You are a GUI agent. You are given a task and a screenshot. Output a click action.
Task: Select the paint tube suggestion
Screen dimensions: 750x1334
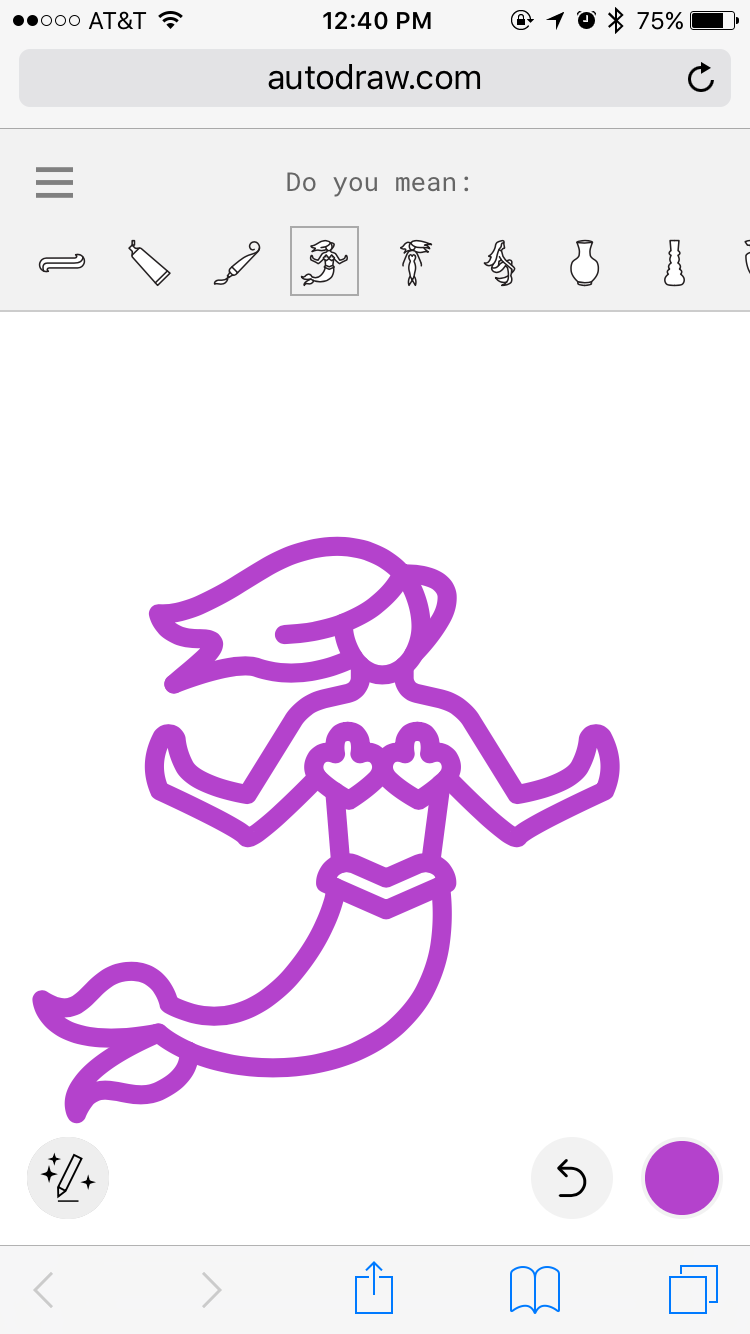(x=149, y=262)
